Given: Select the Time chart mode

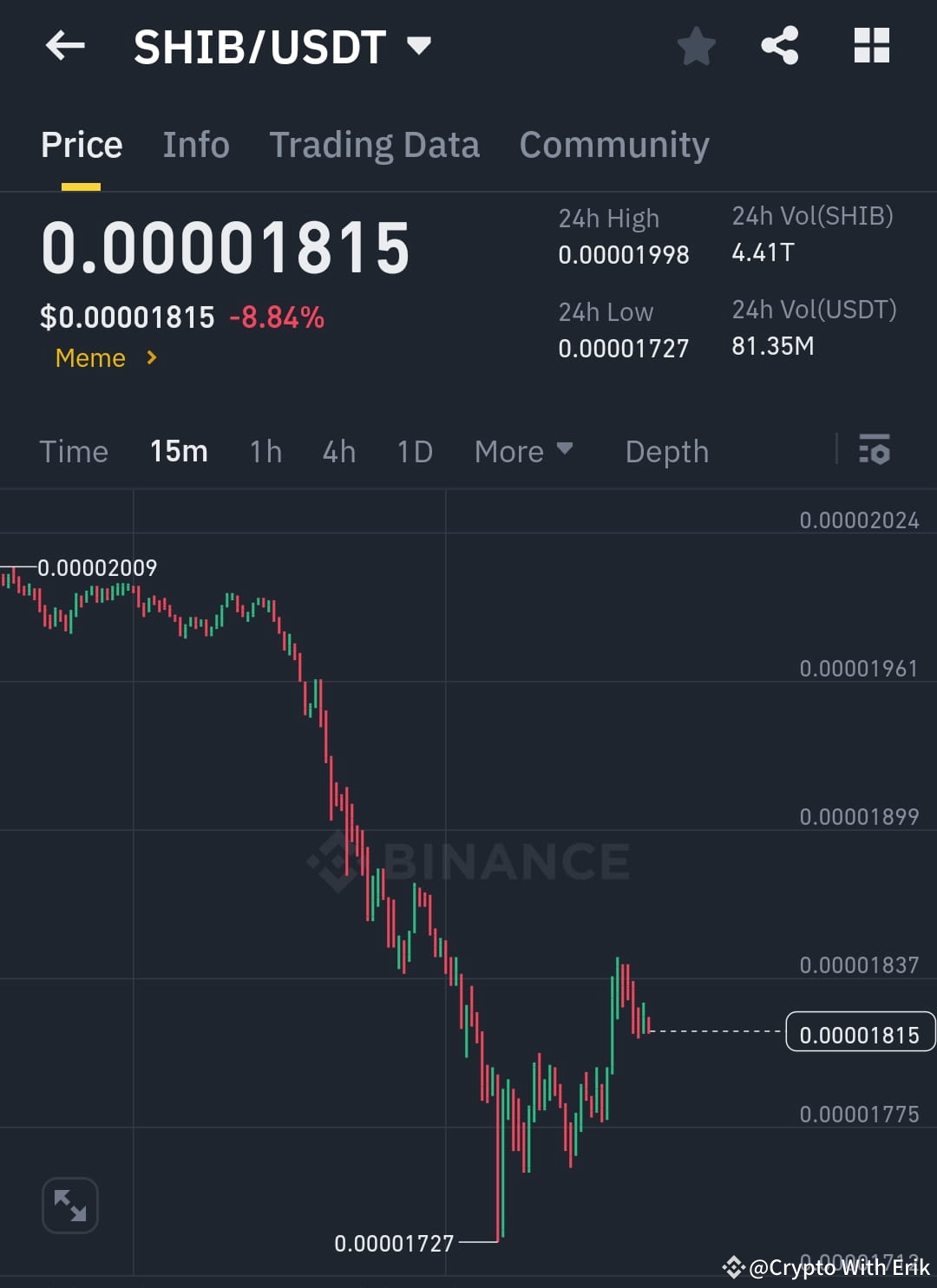Looking at the screenshot, I should [x=74, y=450].
